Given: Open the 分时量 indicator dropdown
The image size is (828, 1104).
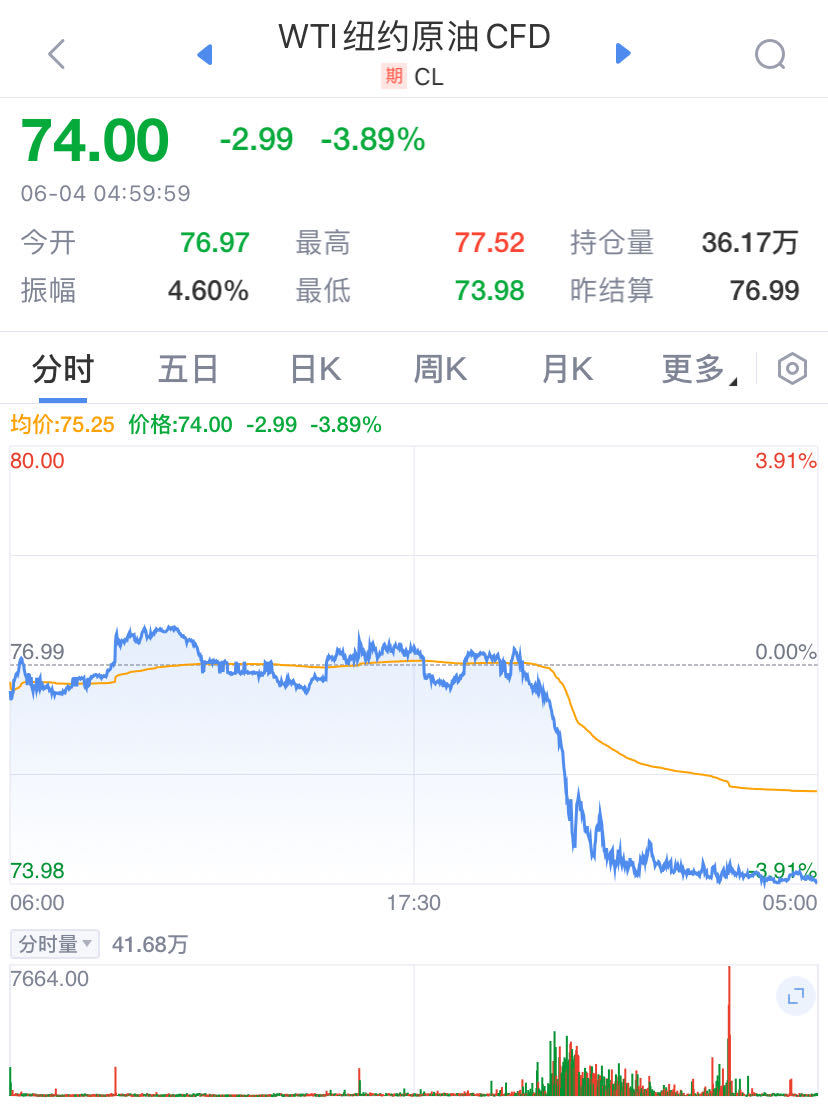Looking at the screenshot, I should point(55,944).
